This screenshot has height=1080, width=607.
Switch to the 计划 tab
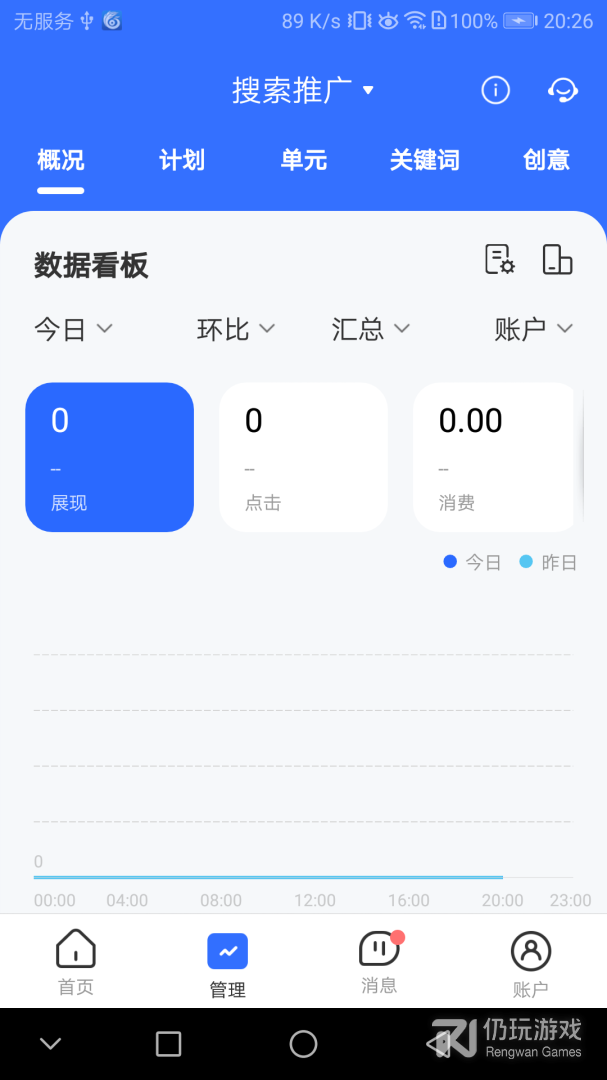point(182,160)
